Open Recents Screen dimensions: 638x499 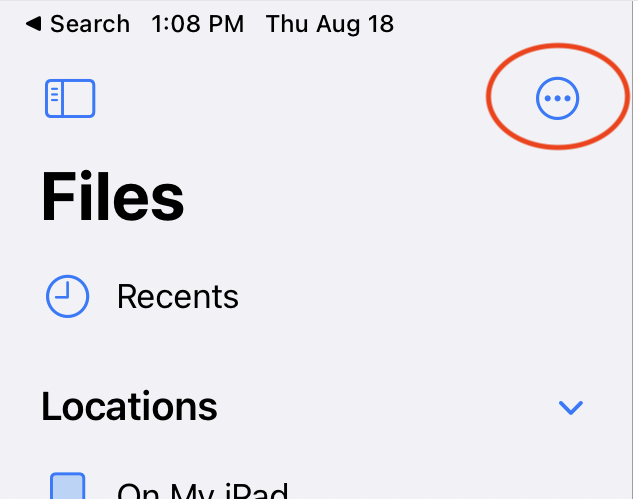[x=177, y=297]
